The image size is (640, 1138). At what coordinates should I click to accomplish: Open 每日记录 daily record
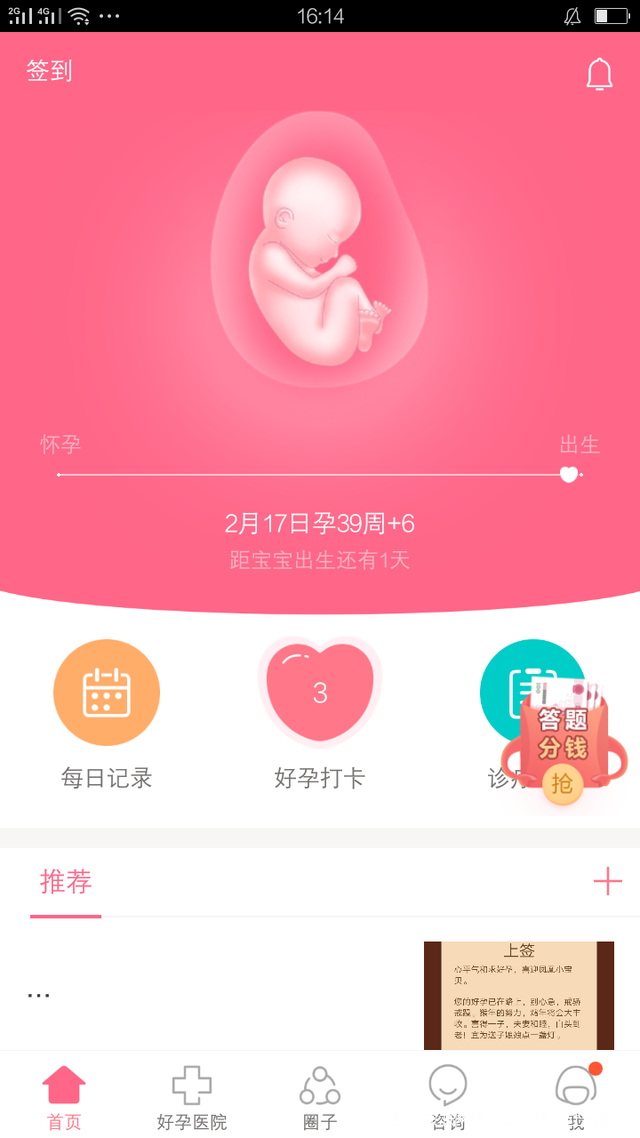[106, 692]
